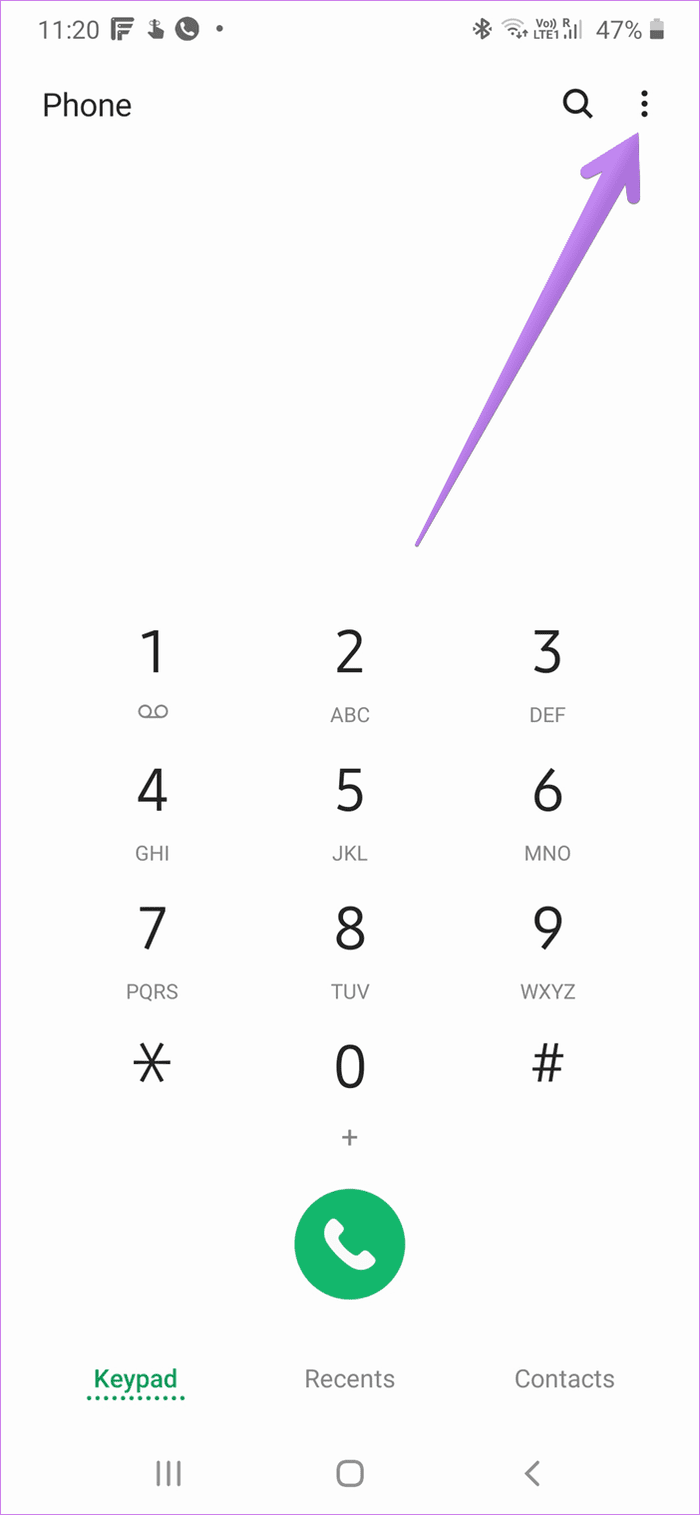700x1515 pixels.
Task: Open the search icon in Phone
Action: coord(577,104)
